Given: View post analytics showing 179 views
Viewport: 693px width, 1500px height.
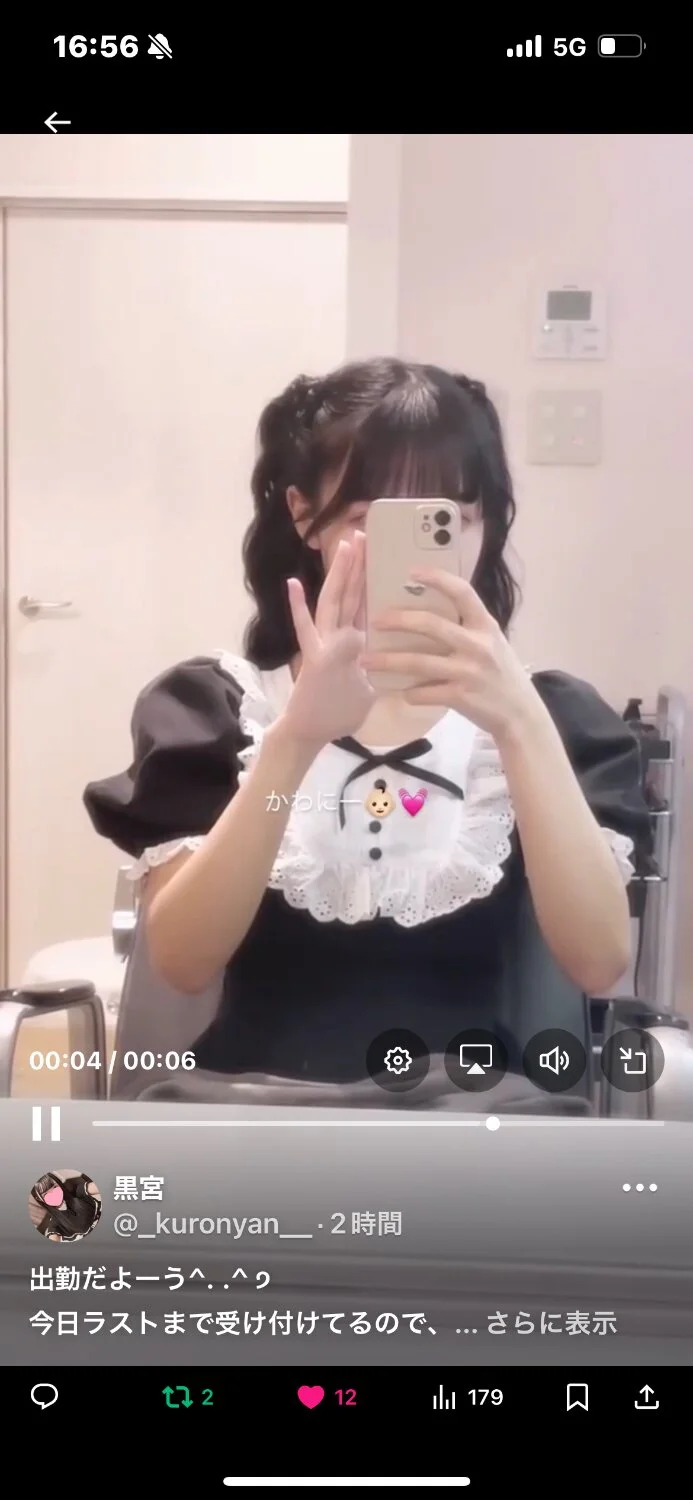Looking at the screenshot, I should (467, 1397).
